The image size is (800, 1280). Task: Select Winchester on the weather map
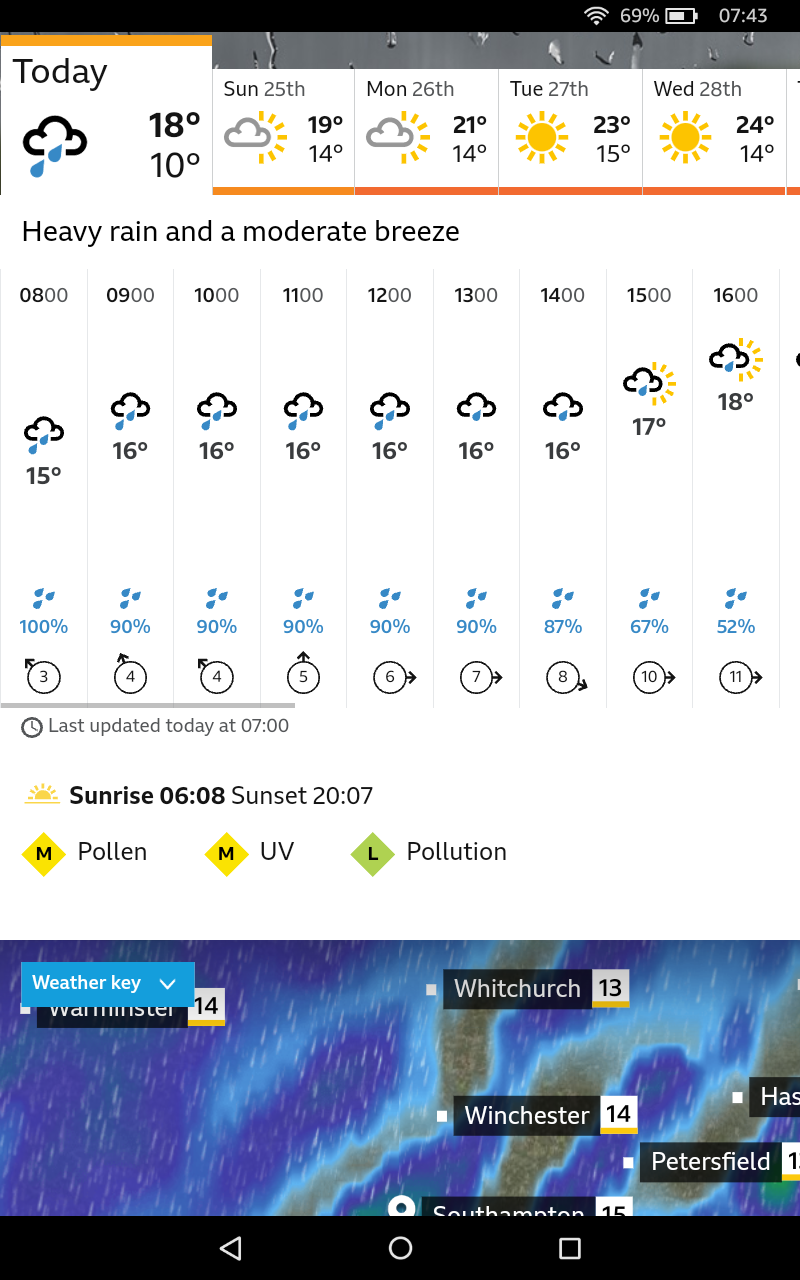click(x=527, y=1115)
